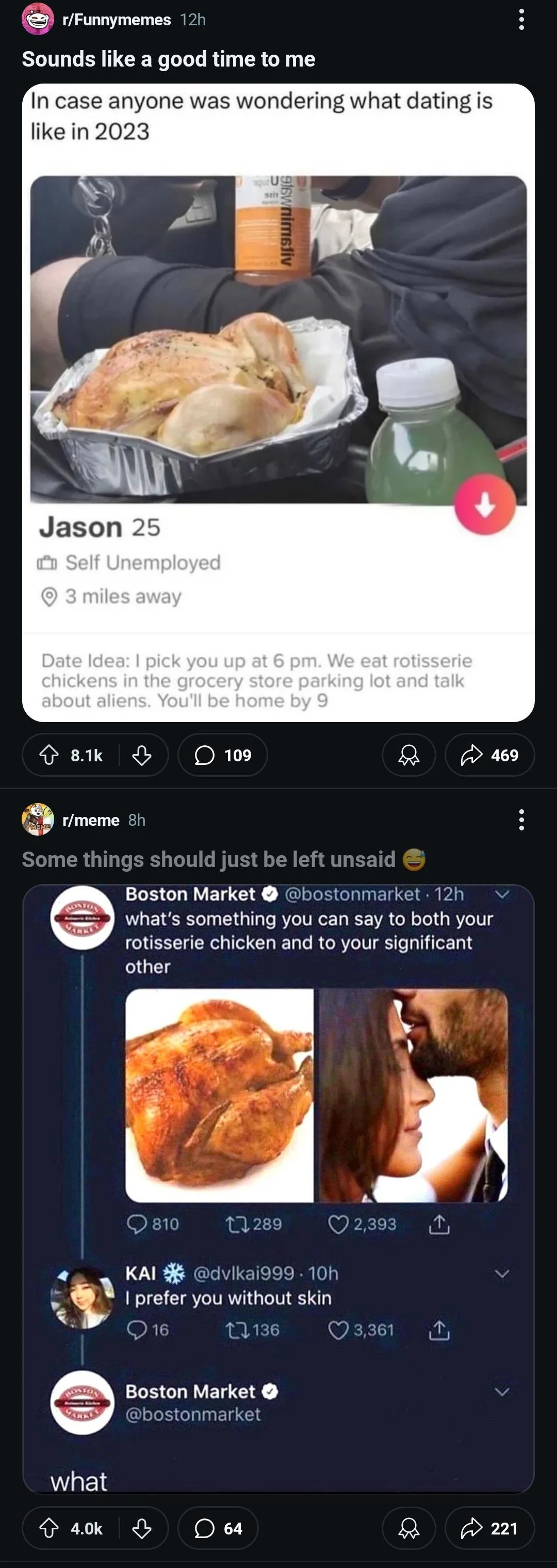Open the Boston Market tweet screenshot image
This screenshot has width=557, height=1568.
click(278, 1187)
